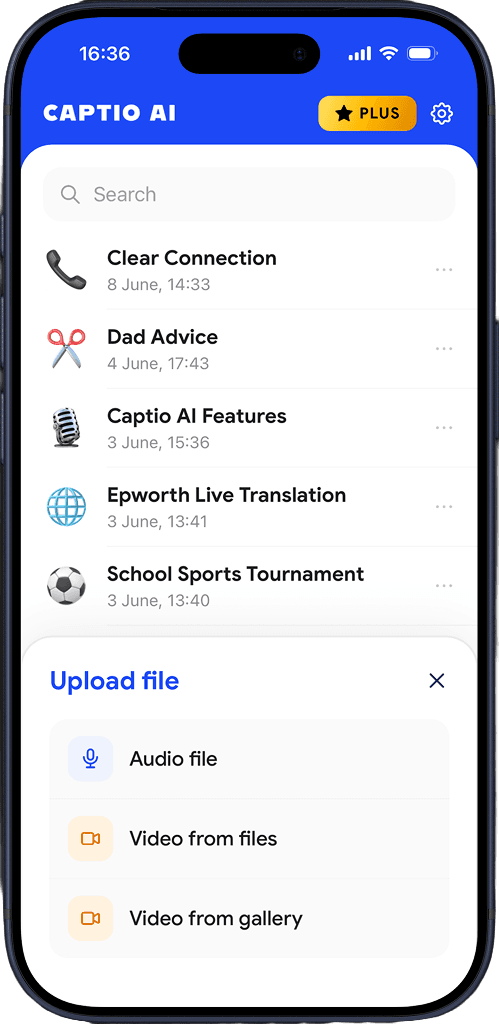Viewport: 499px width, 1024px height.
Task: Focus the Search field
Action: 249,194
